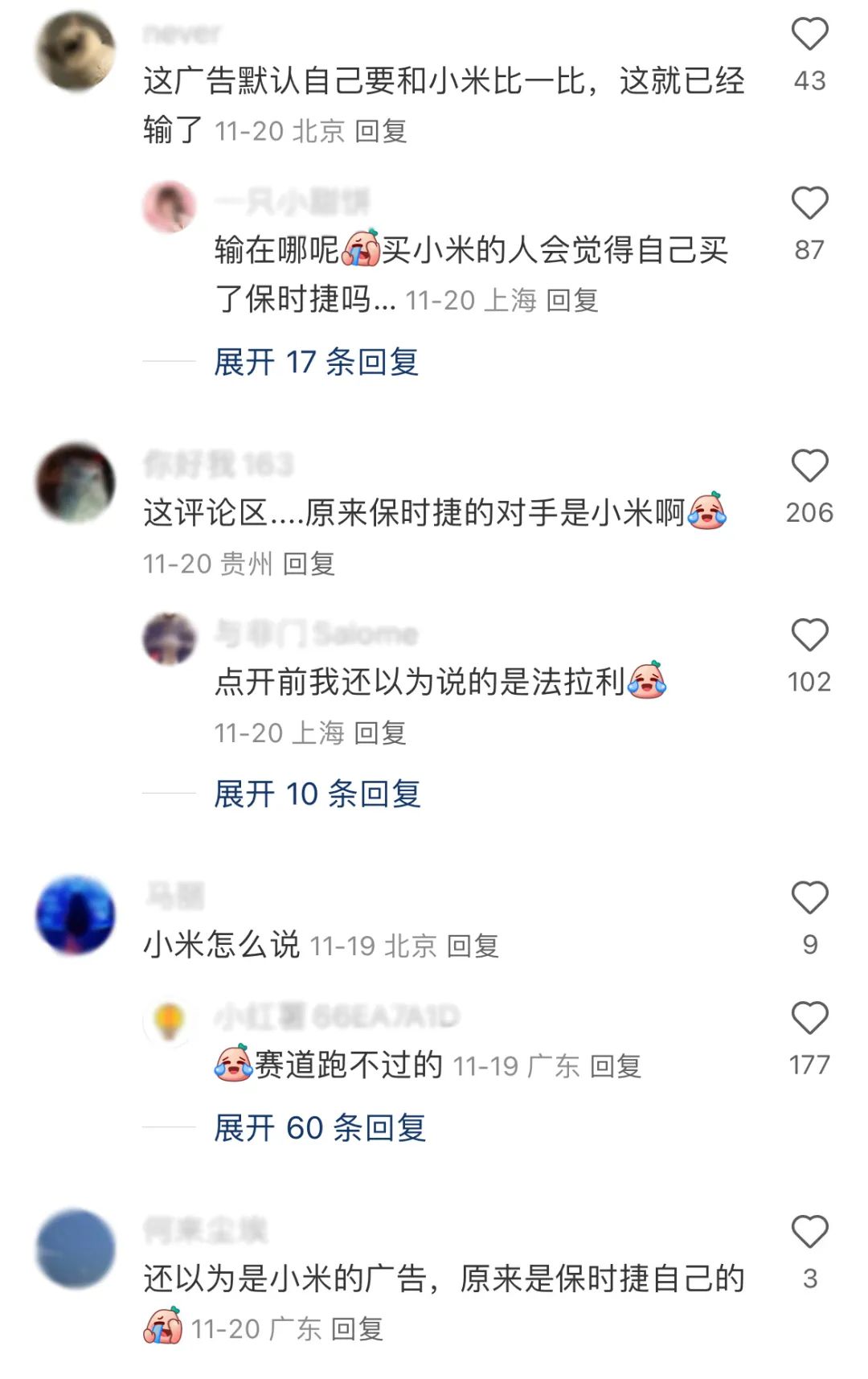Like the comment with 206 likes
Viewport: 868px width, 1379px height.
tap(809, 466)
